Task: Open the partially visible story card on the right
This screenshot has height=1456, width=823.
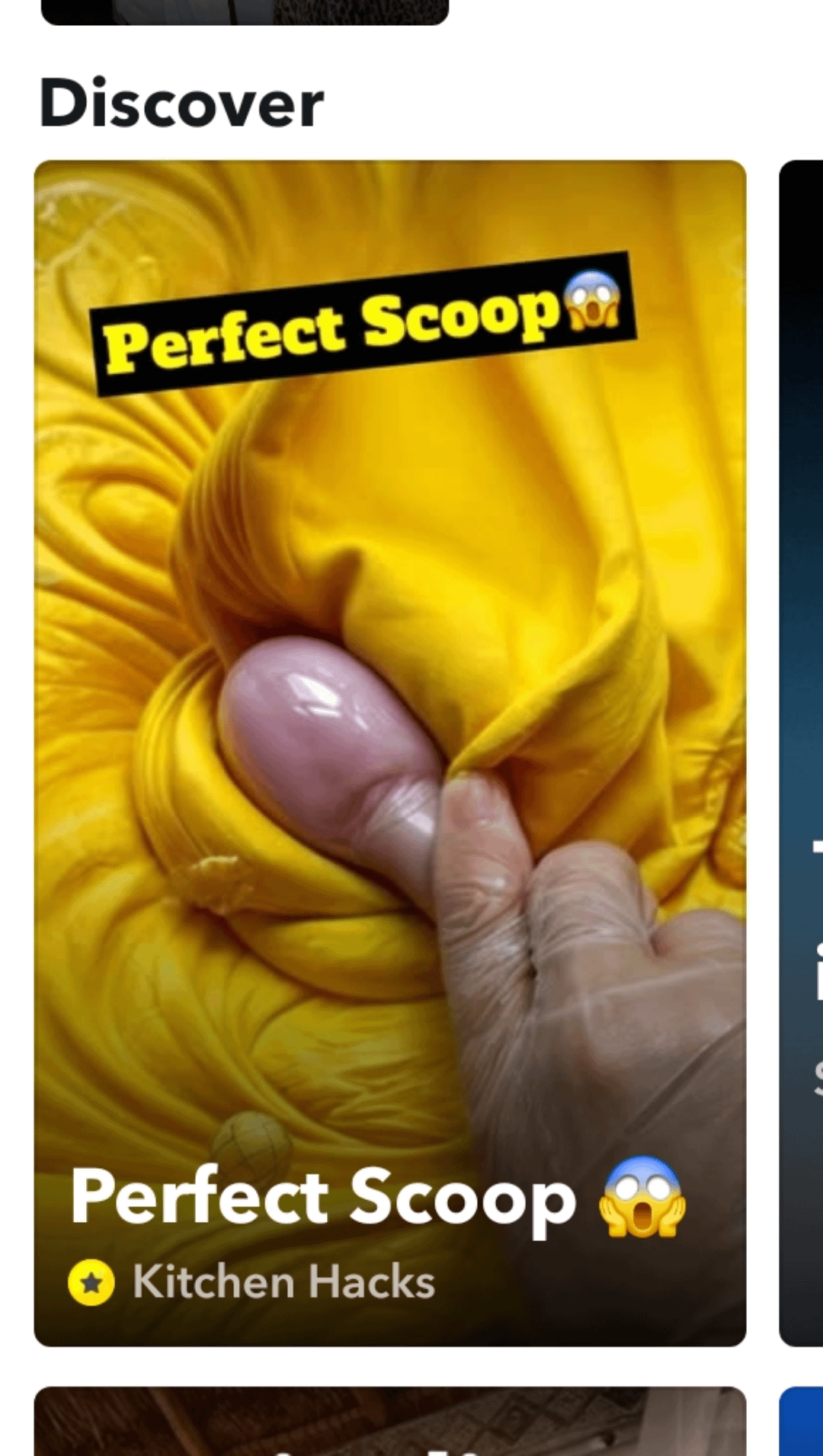Action: [x=801, y=753]
